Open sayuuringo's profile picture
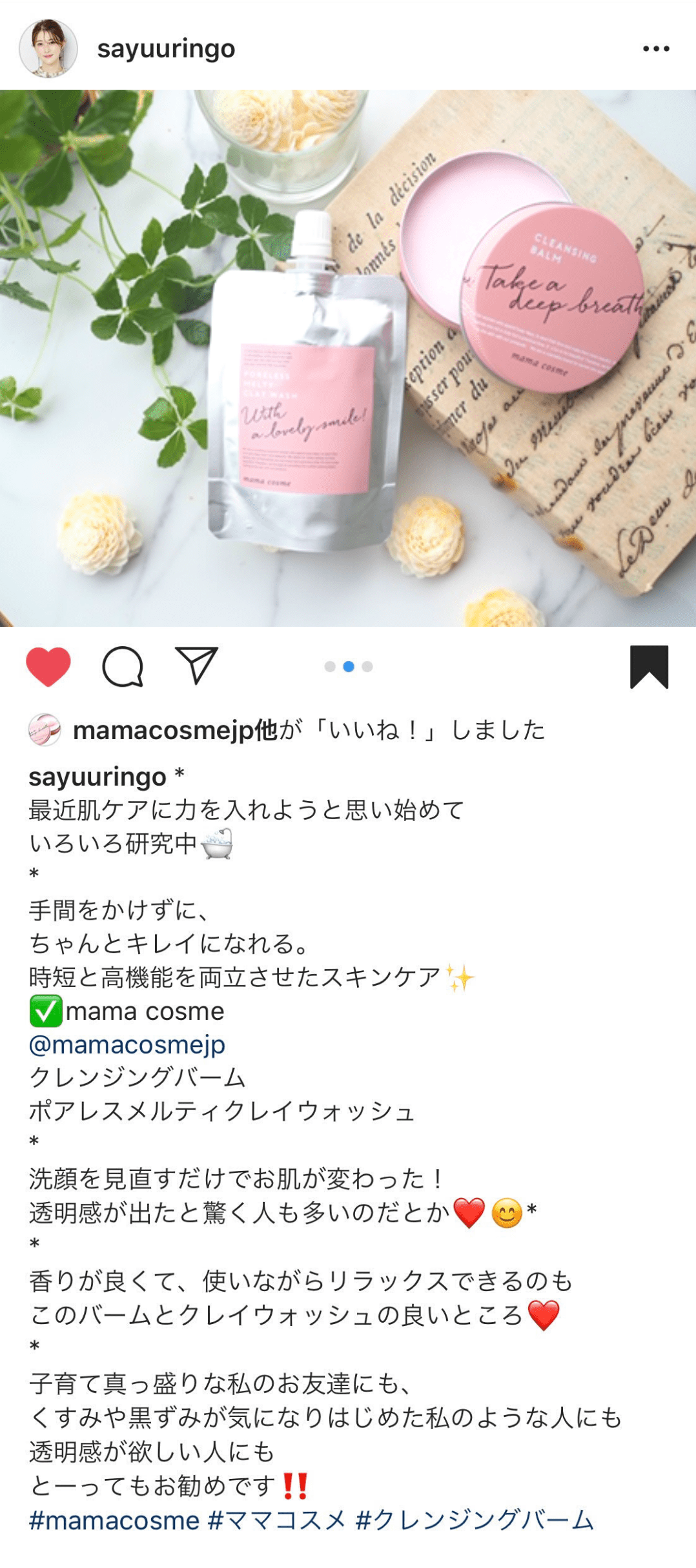The image size is (696, 1568). coord(48,48)
